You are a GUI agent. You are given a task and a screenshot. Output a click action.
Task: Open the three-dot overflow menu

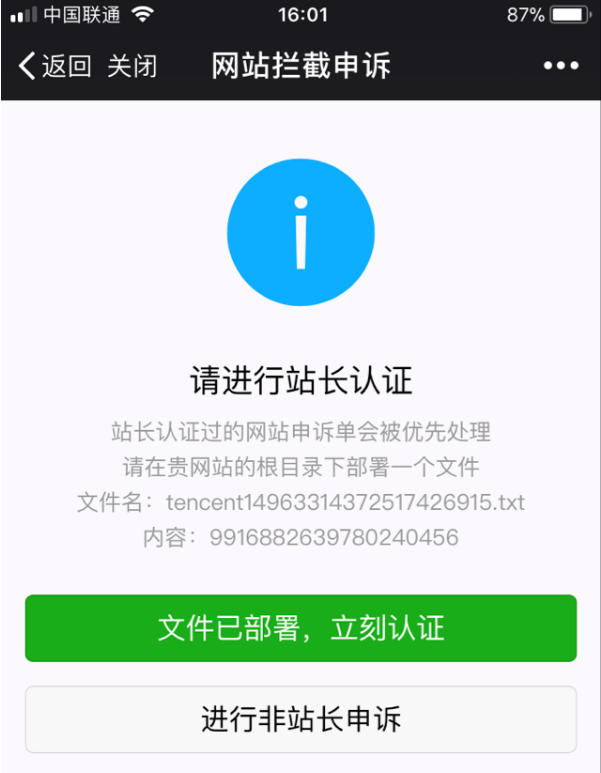coord(560,67)
